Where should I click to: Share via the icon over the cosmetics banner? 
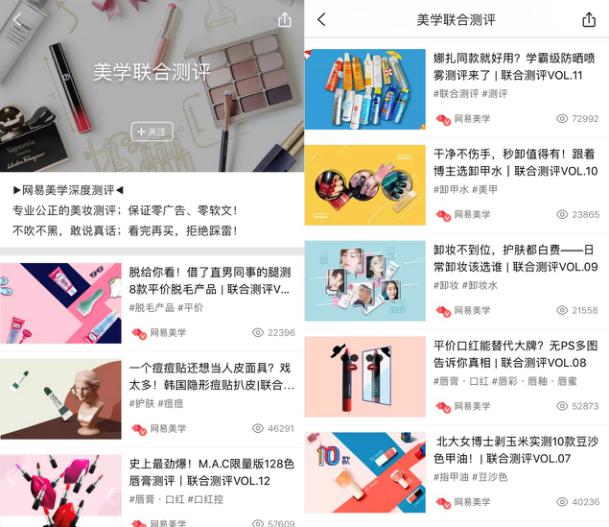coord(285,19)
